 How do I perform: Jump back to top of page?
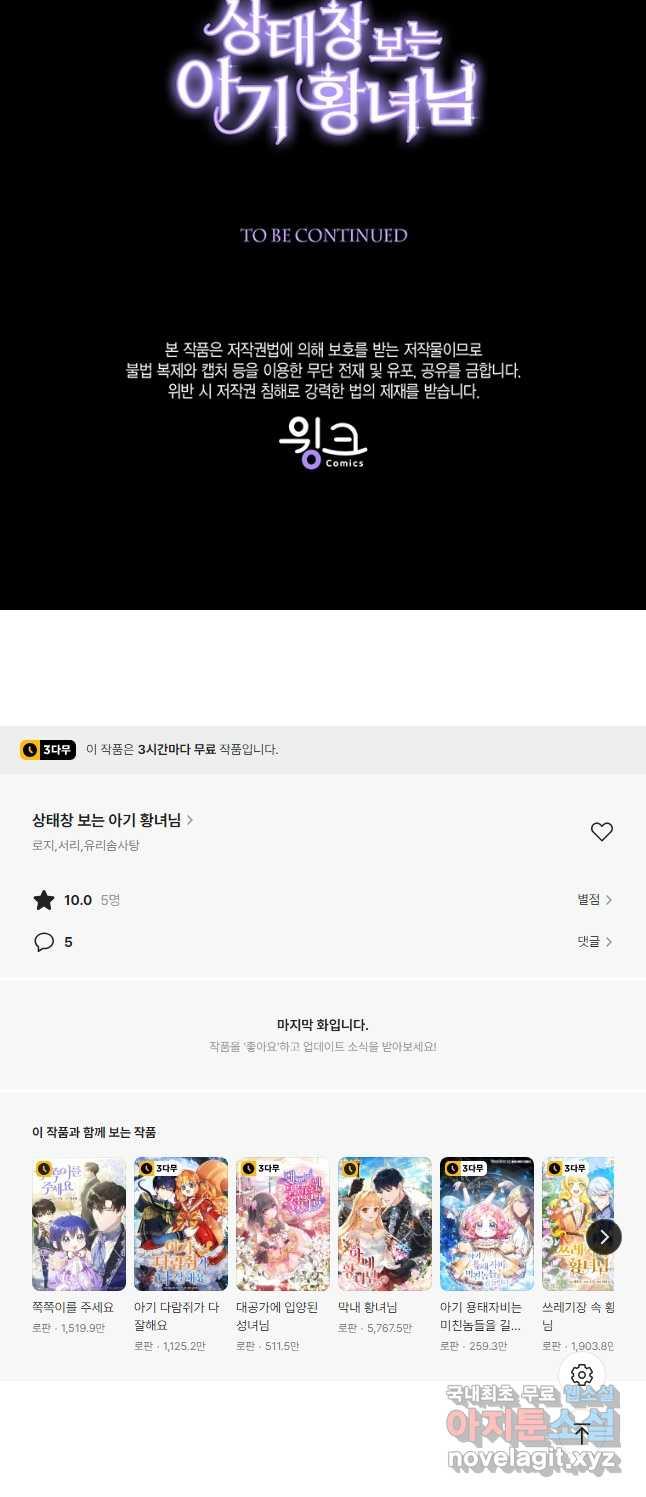click(x=582, y=1433)
